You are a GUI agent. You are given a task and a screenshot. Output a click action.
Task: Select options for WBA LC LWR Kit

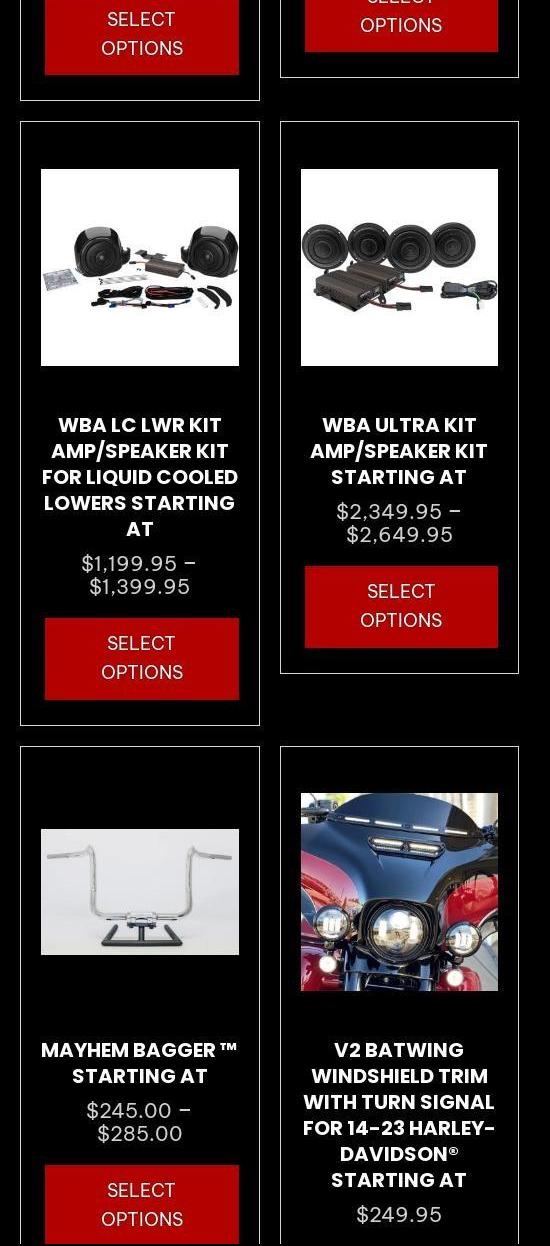(x=141, y=658)
